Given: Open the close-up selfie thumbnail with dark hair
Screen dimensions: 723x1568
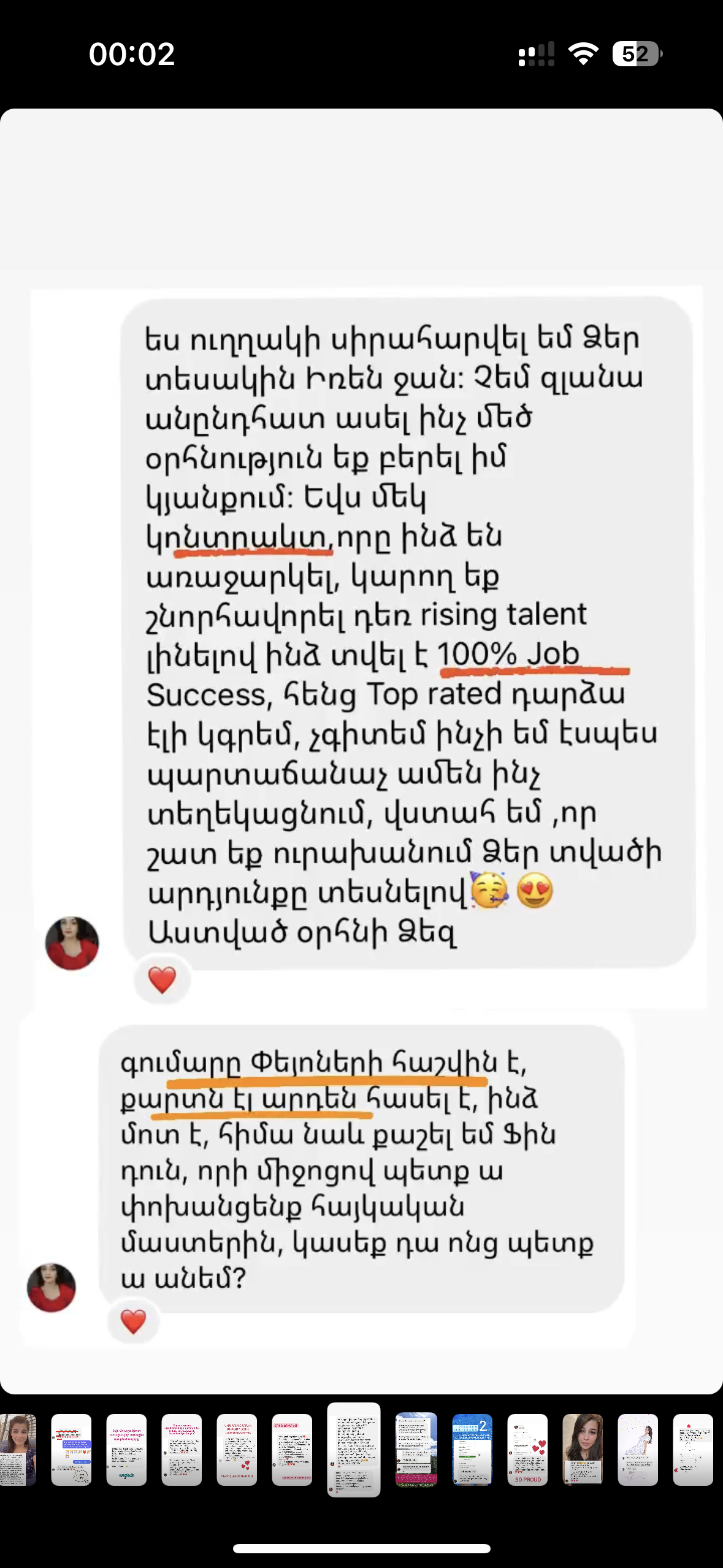Looking at the screenshot, I should (x=583, y=1450).
